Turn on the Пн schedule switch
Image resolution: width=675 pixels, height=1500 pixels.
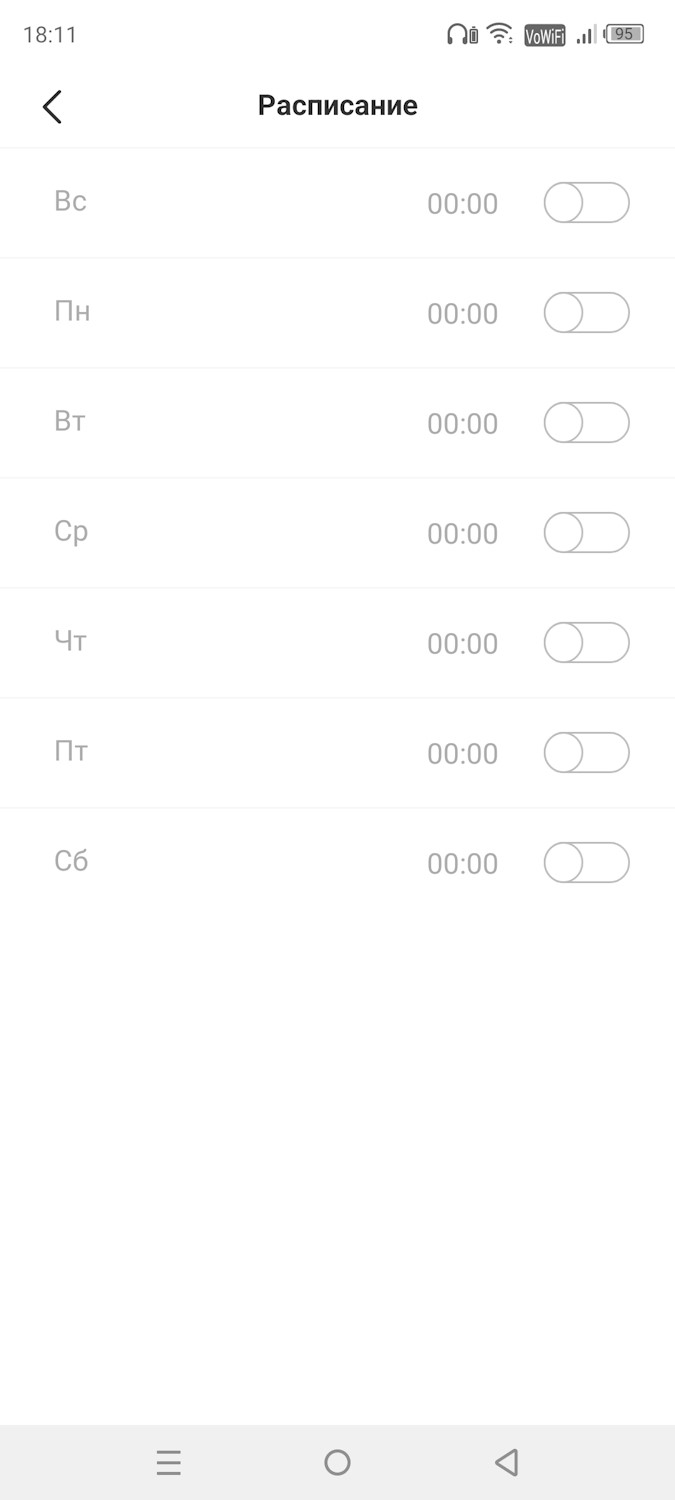[586, 313]
